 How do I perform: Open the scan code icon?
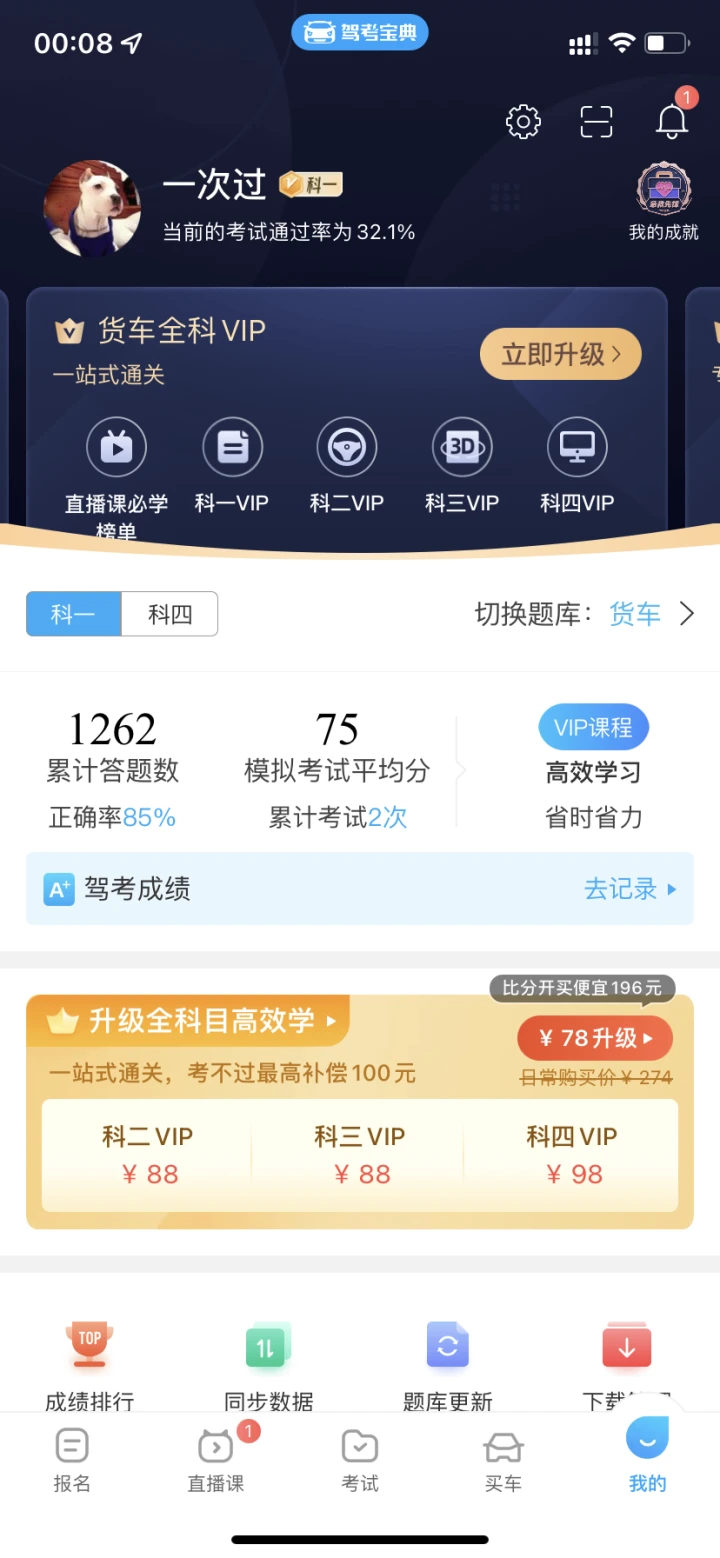pyautogui.click(x=597, y=122)
